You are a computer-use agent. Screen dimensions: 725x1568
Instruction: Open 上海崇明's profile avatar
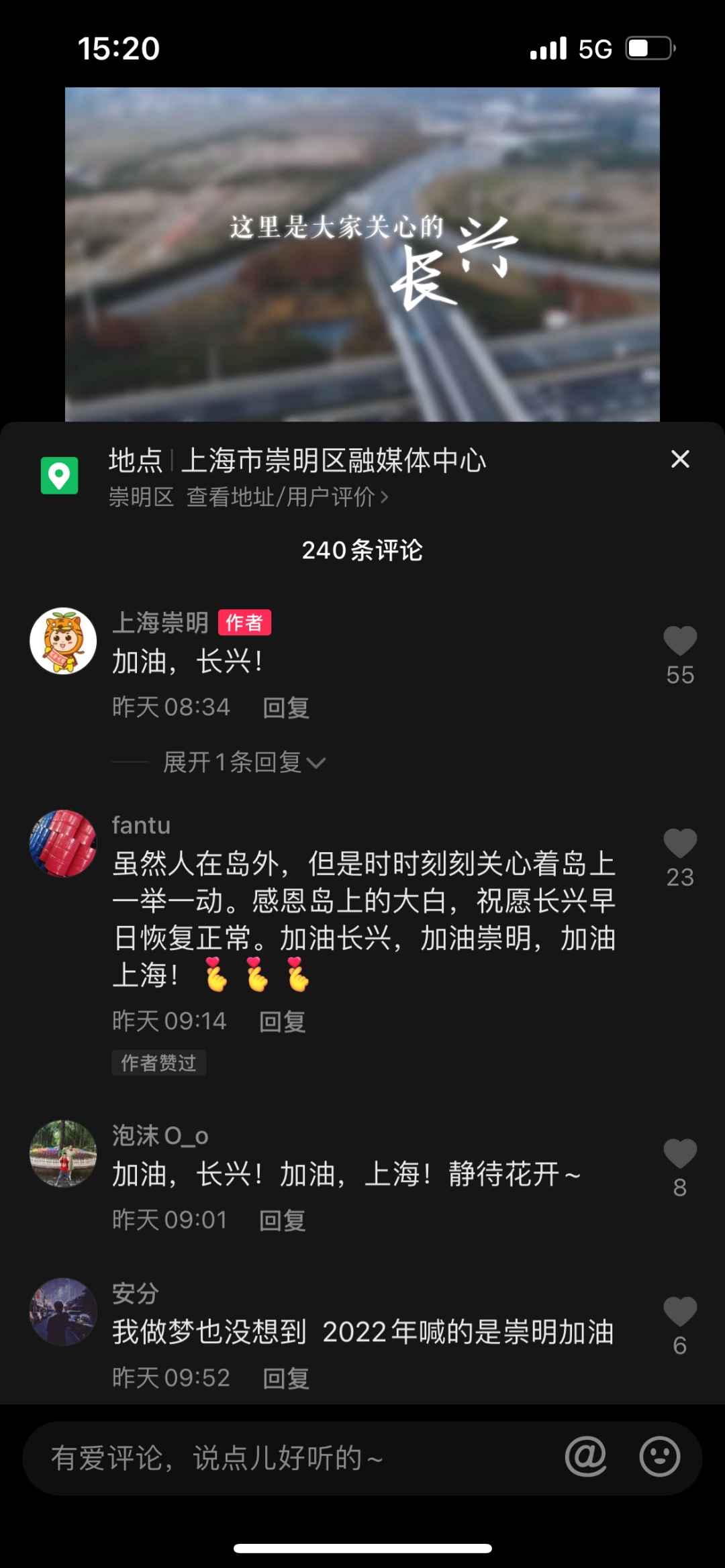coord(63,641)
